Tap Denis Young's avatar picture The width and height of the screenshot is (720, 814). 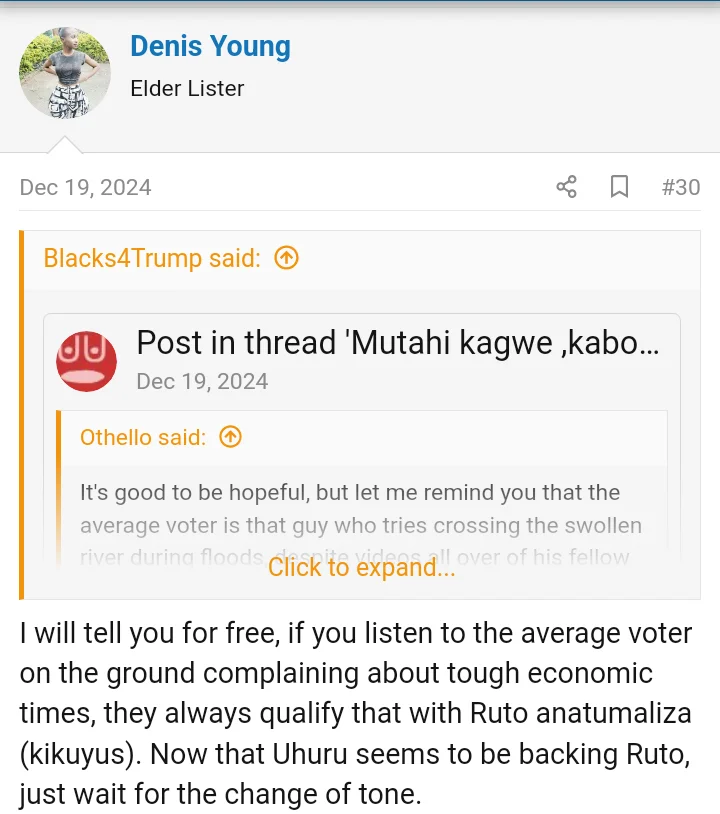pyautogui.click(x=65, y=74)
